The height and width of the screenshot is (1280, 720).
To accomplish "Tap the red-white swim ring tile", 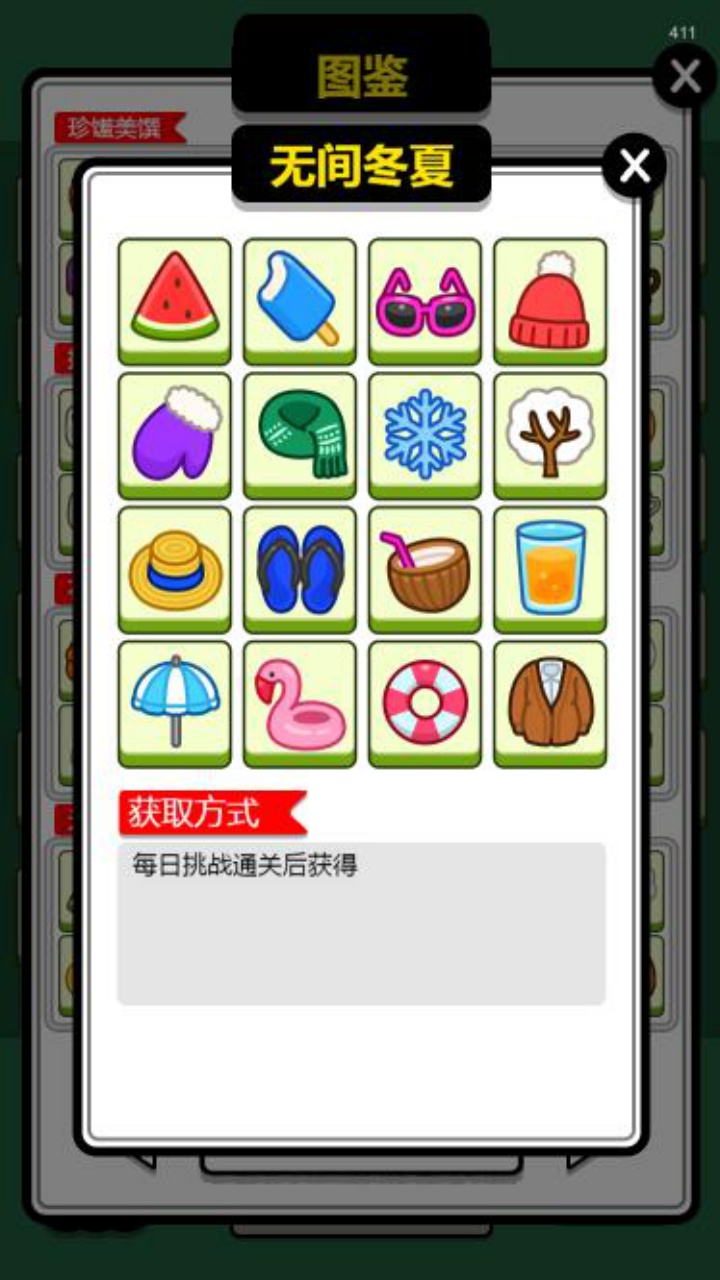I will [425, 702].
